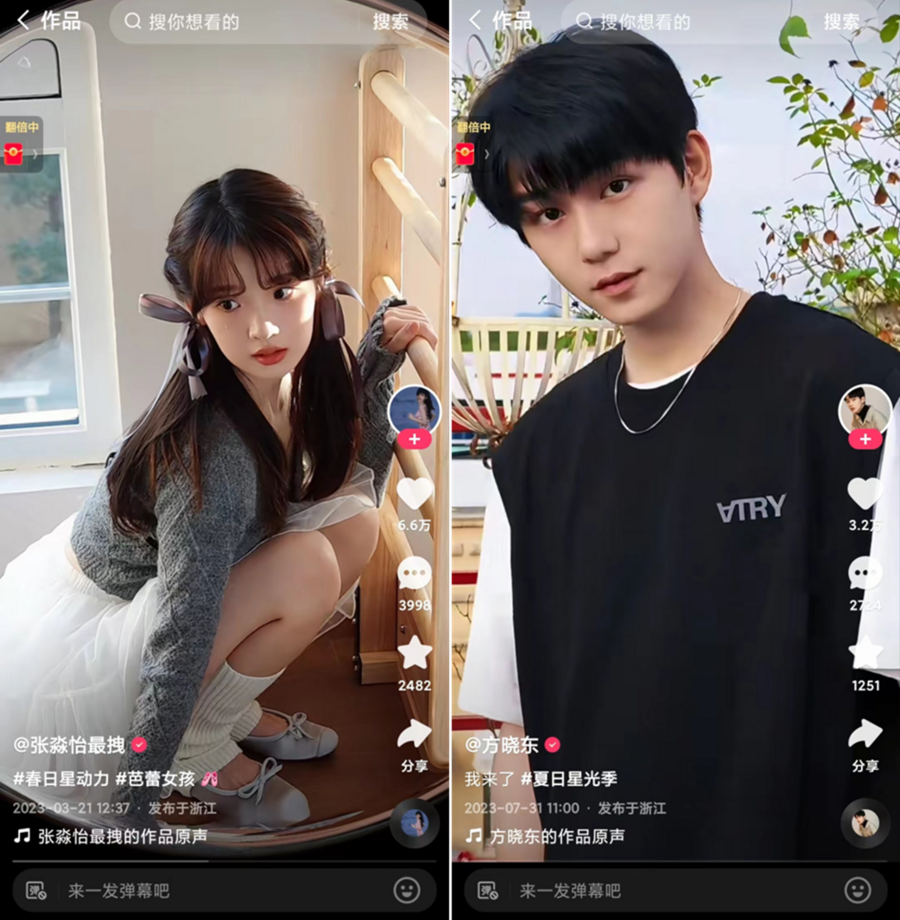This screenshot has width=900, height=920.
Task: Go back from 张淼怡最拽's video
Action: click(x=22, y=21)
